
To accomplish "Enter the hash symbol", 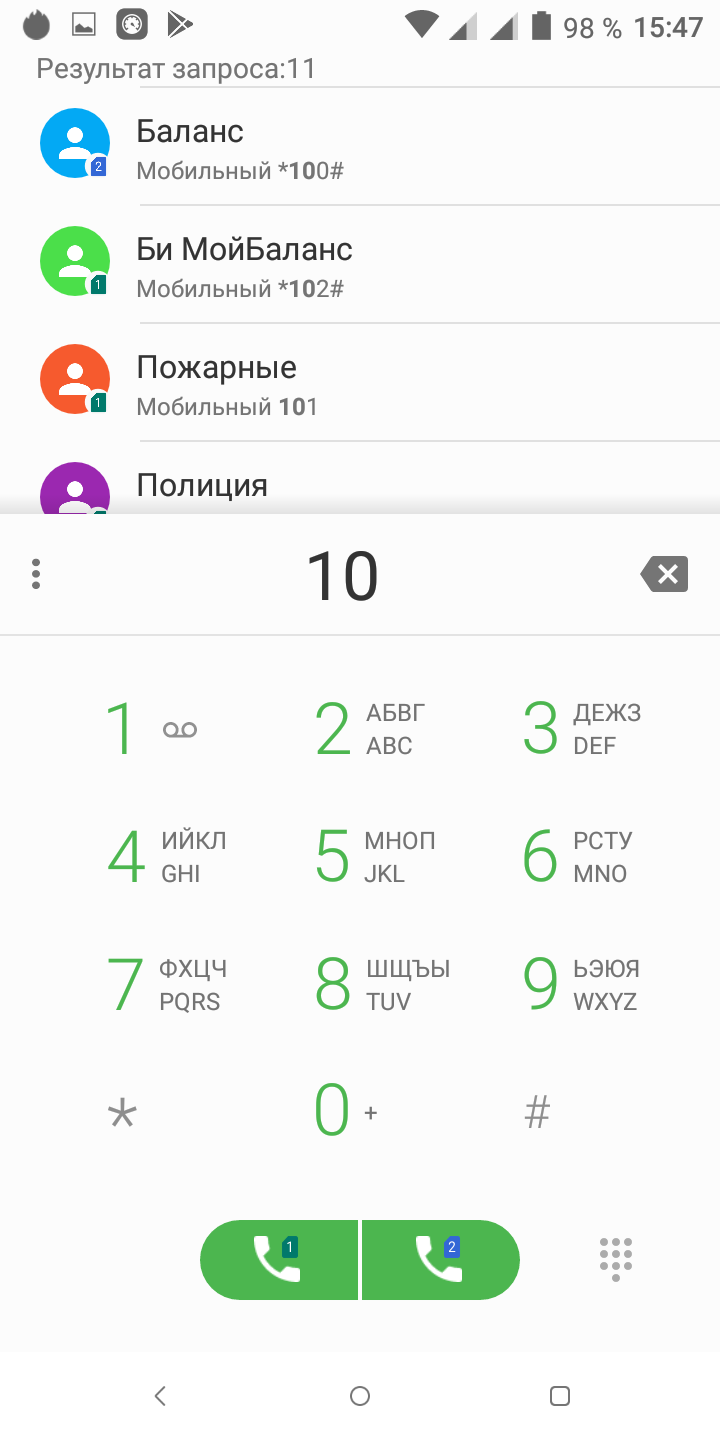I will pyautogui.click(x=538, y=1112).
